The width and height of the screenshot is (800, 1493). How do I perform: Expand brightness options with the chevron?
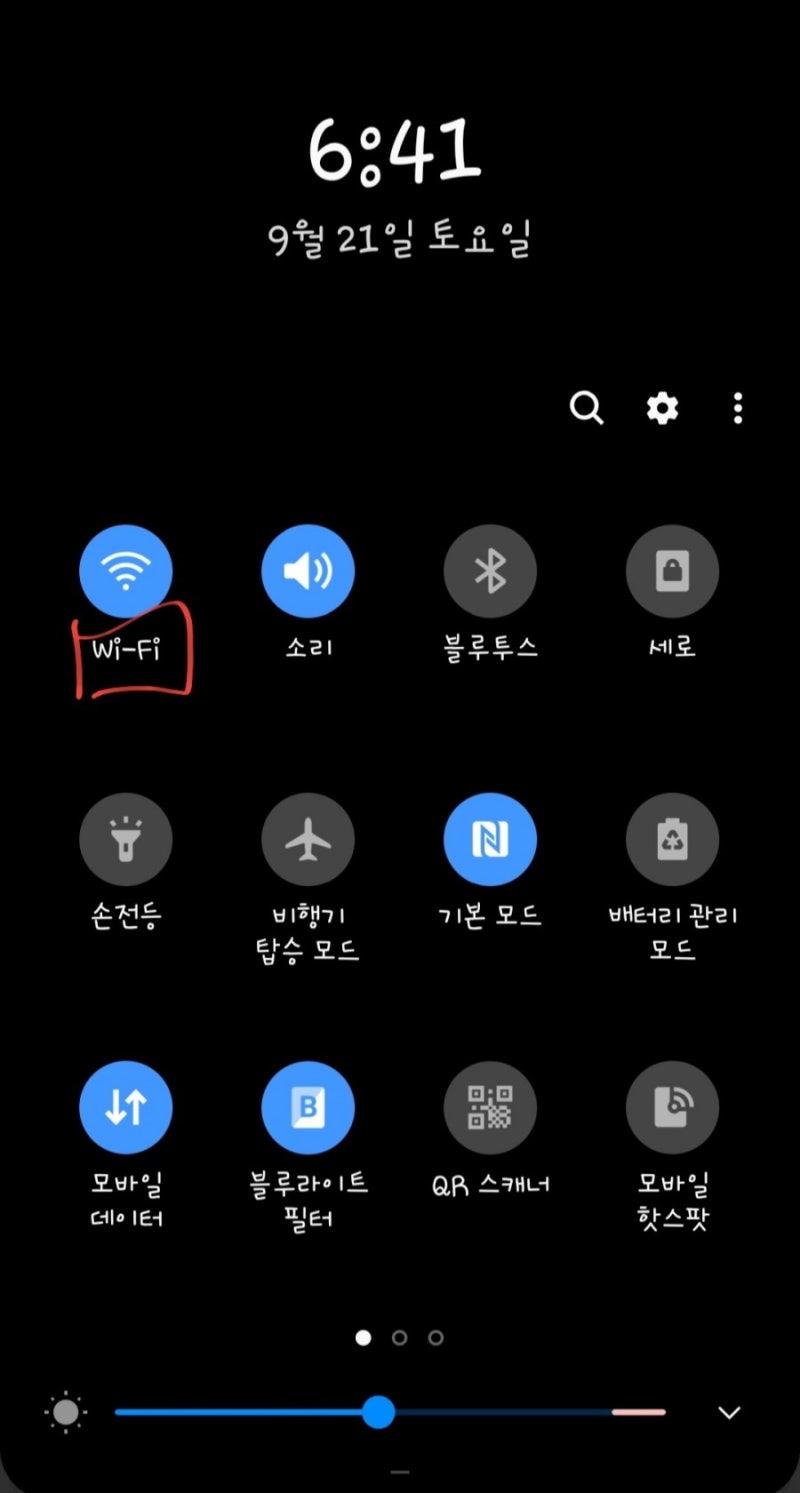[730, 1412]
